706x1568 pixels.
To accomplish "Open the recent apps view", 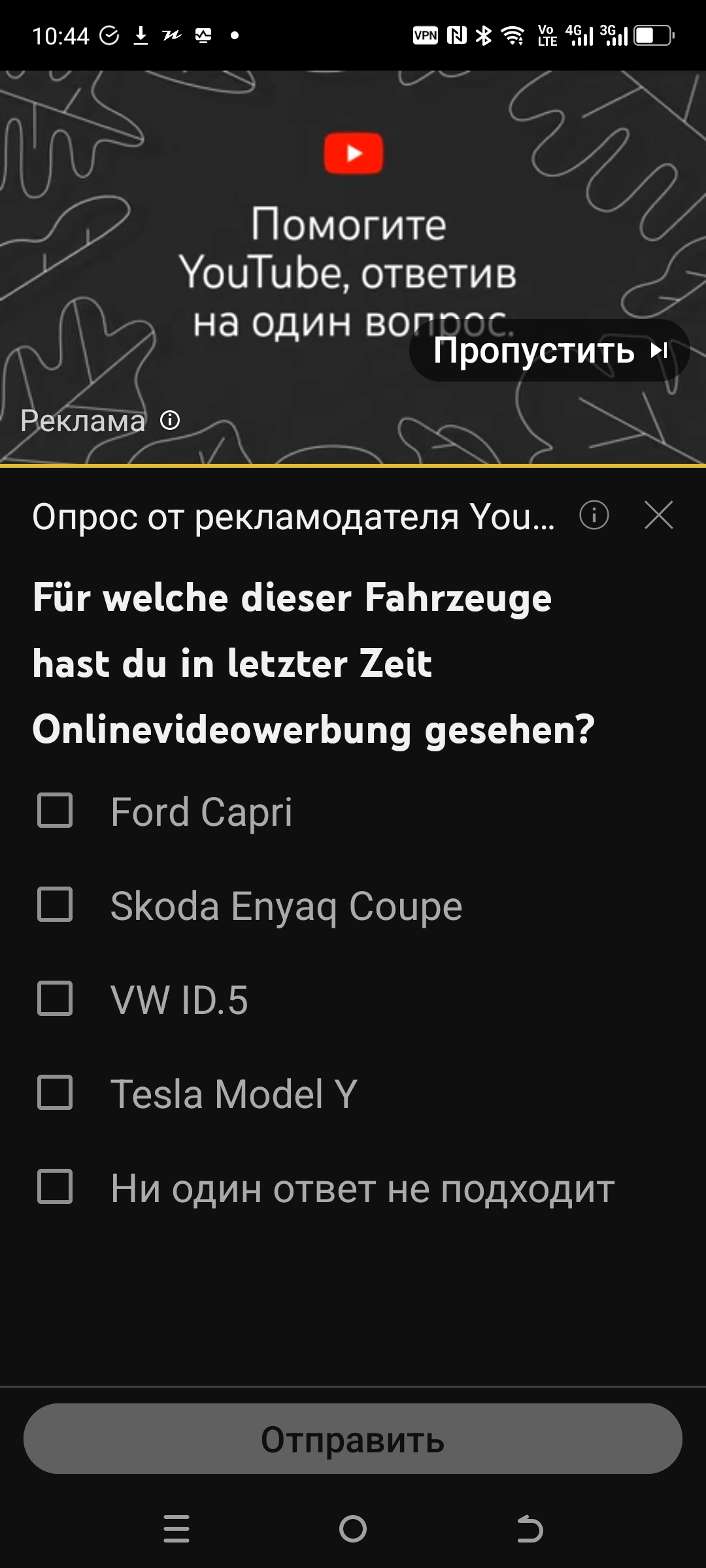I will click(176, 1529).
